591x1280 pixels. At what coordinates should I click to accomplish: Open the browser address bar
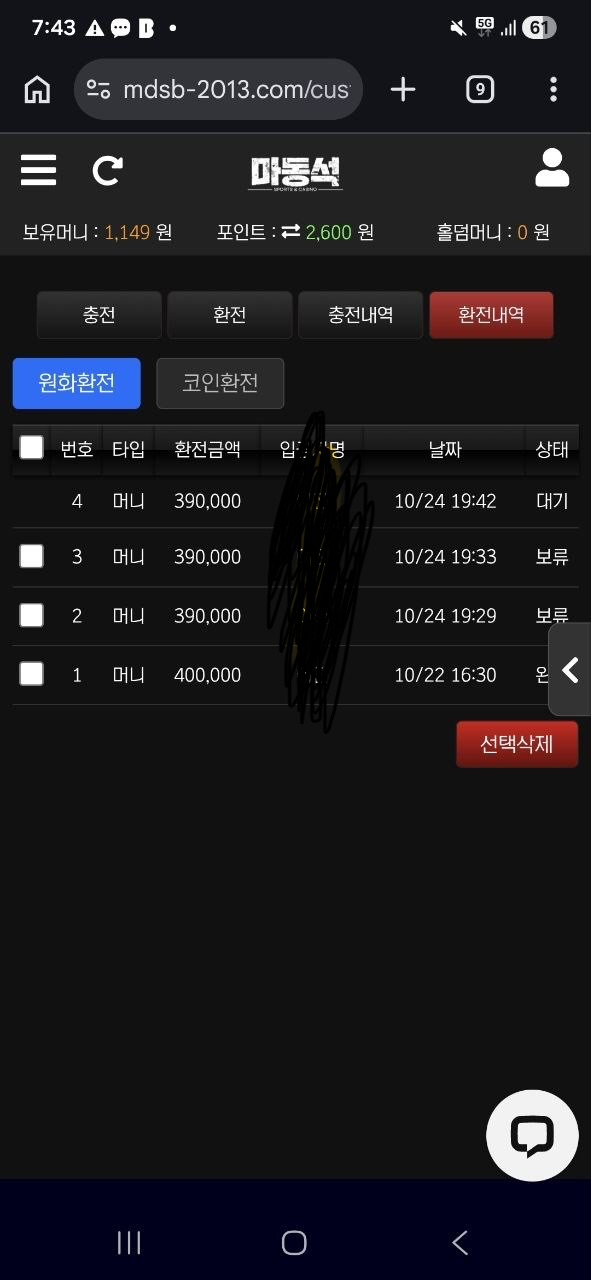(218, 90)
